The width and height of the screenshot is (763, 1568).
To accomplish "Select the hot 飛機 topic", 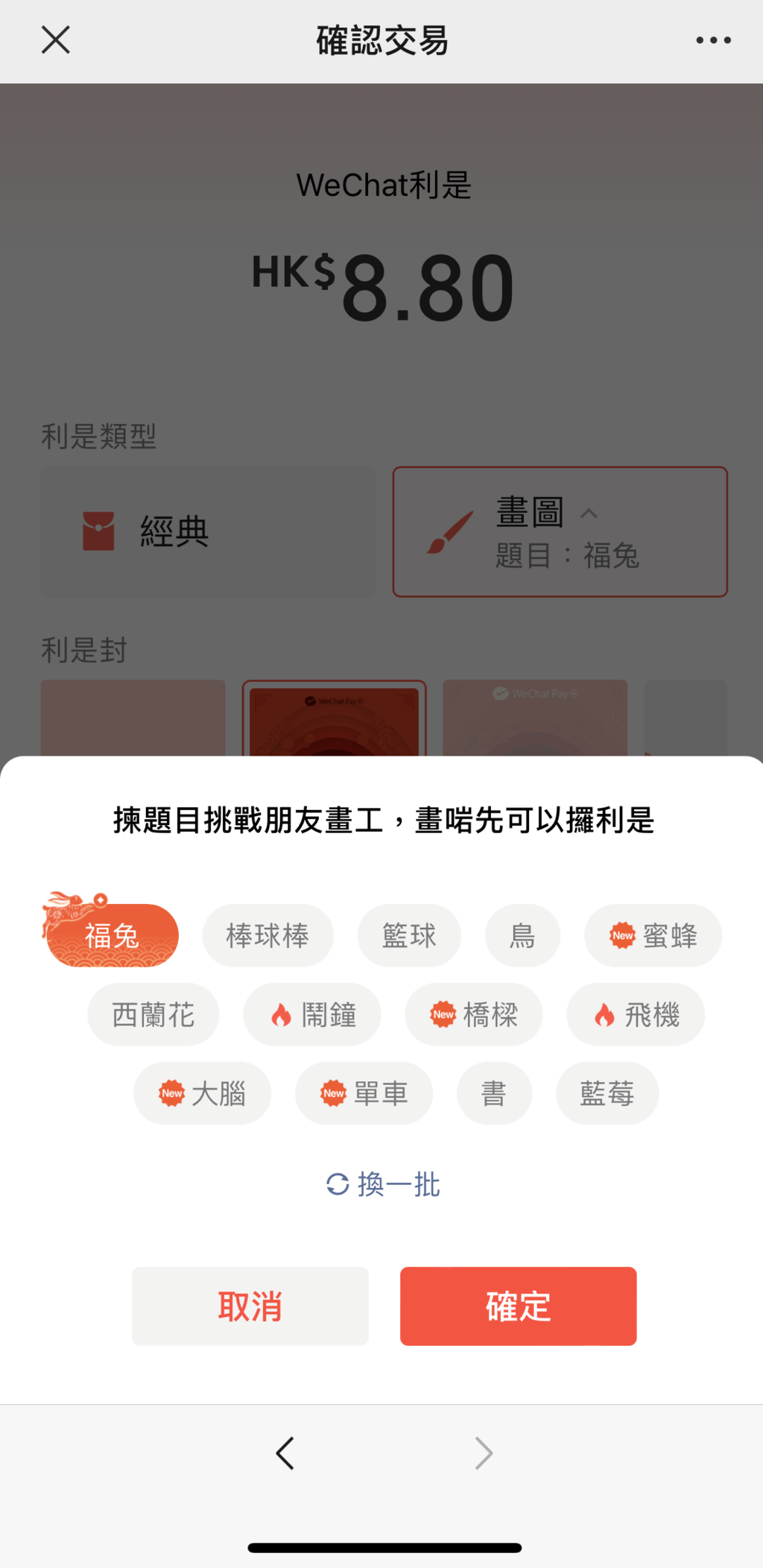I will click(x=636, y=1014).
